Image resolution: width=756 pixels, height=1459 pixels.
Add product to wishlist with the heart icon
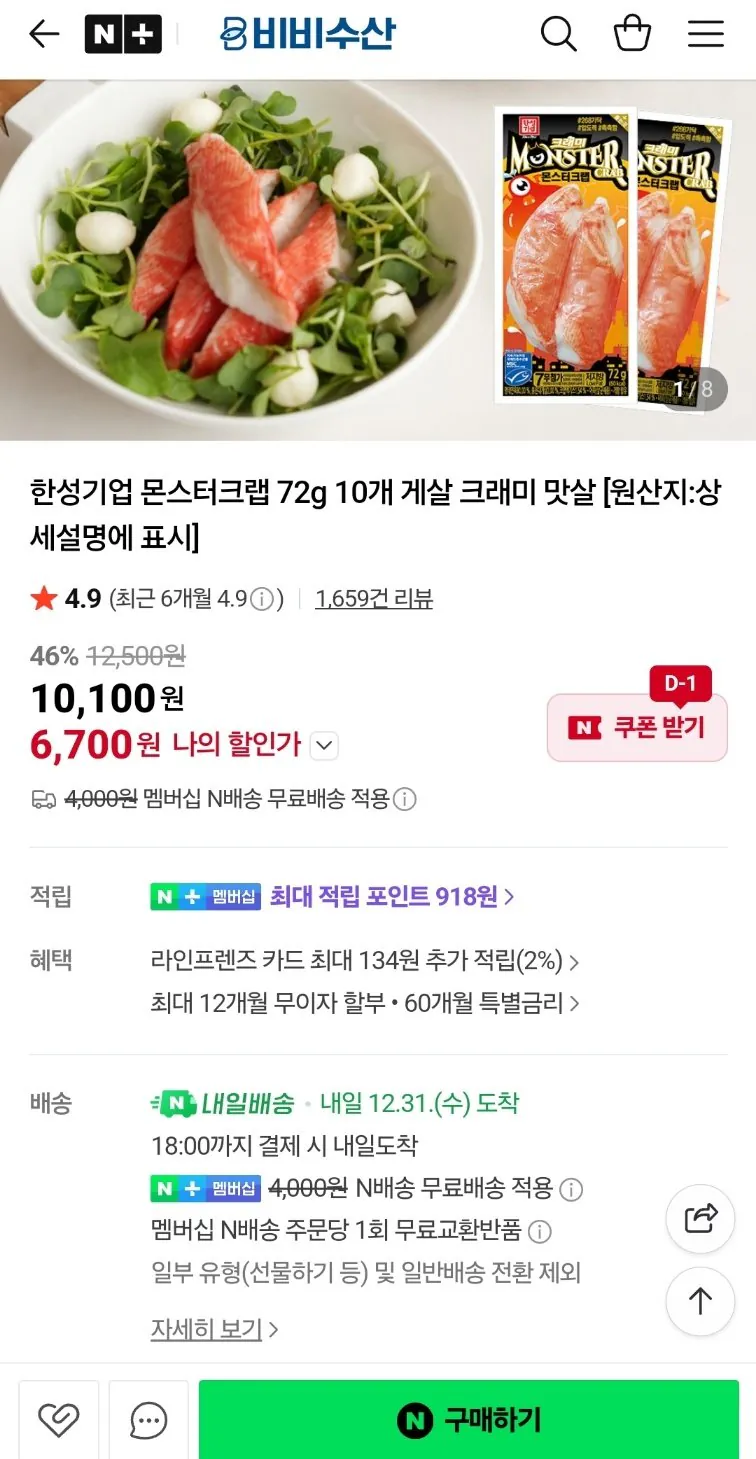[59, 1419]
